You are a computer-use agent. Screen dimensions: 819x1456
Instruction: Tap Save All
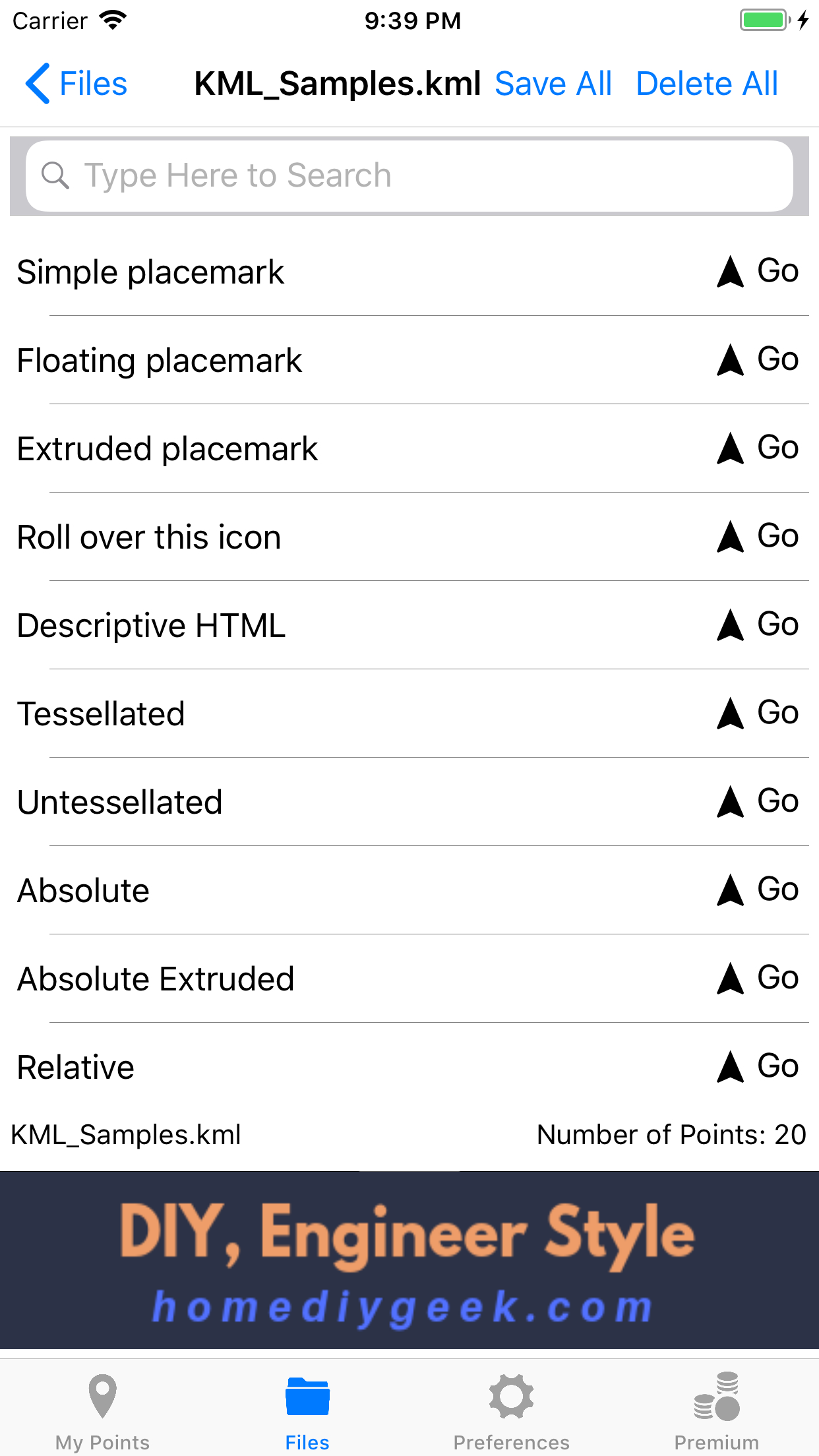[x=553, y=84]
